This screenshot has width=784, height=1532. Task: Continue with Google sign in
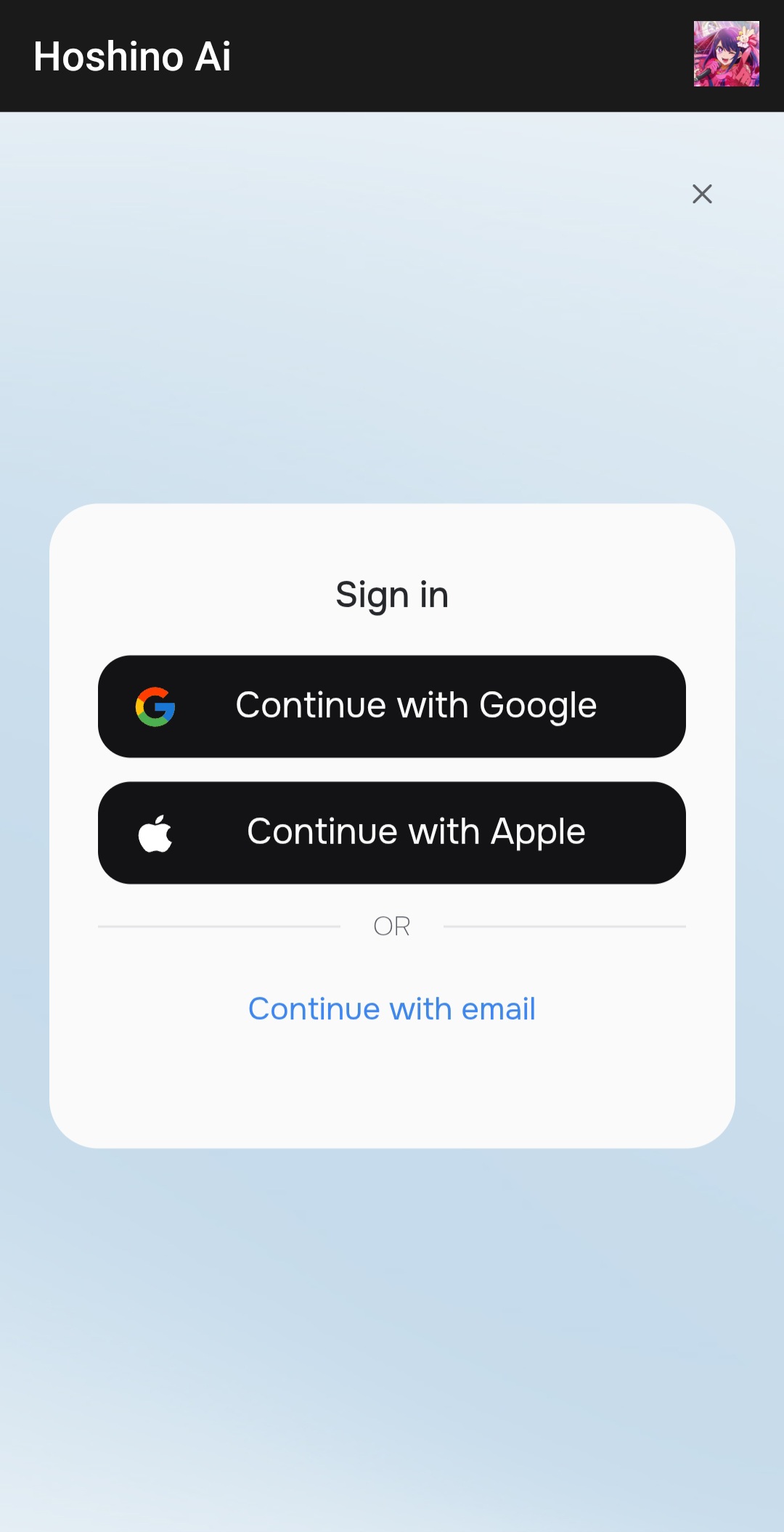(392, 706)
